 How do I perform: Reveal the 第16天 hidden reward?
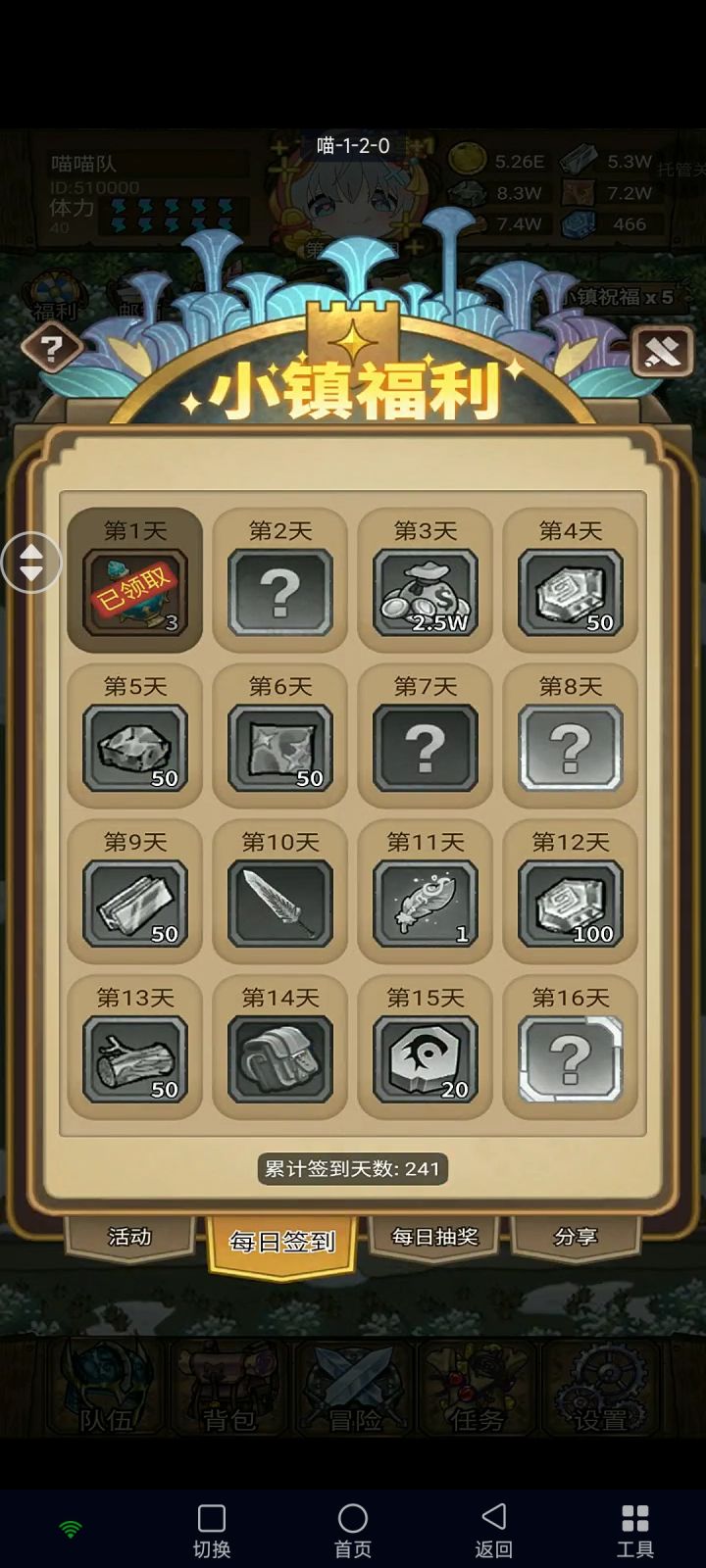point(571,1058)
